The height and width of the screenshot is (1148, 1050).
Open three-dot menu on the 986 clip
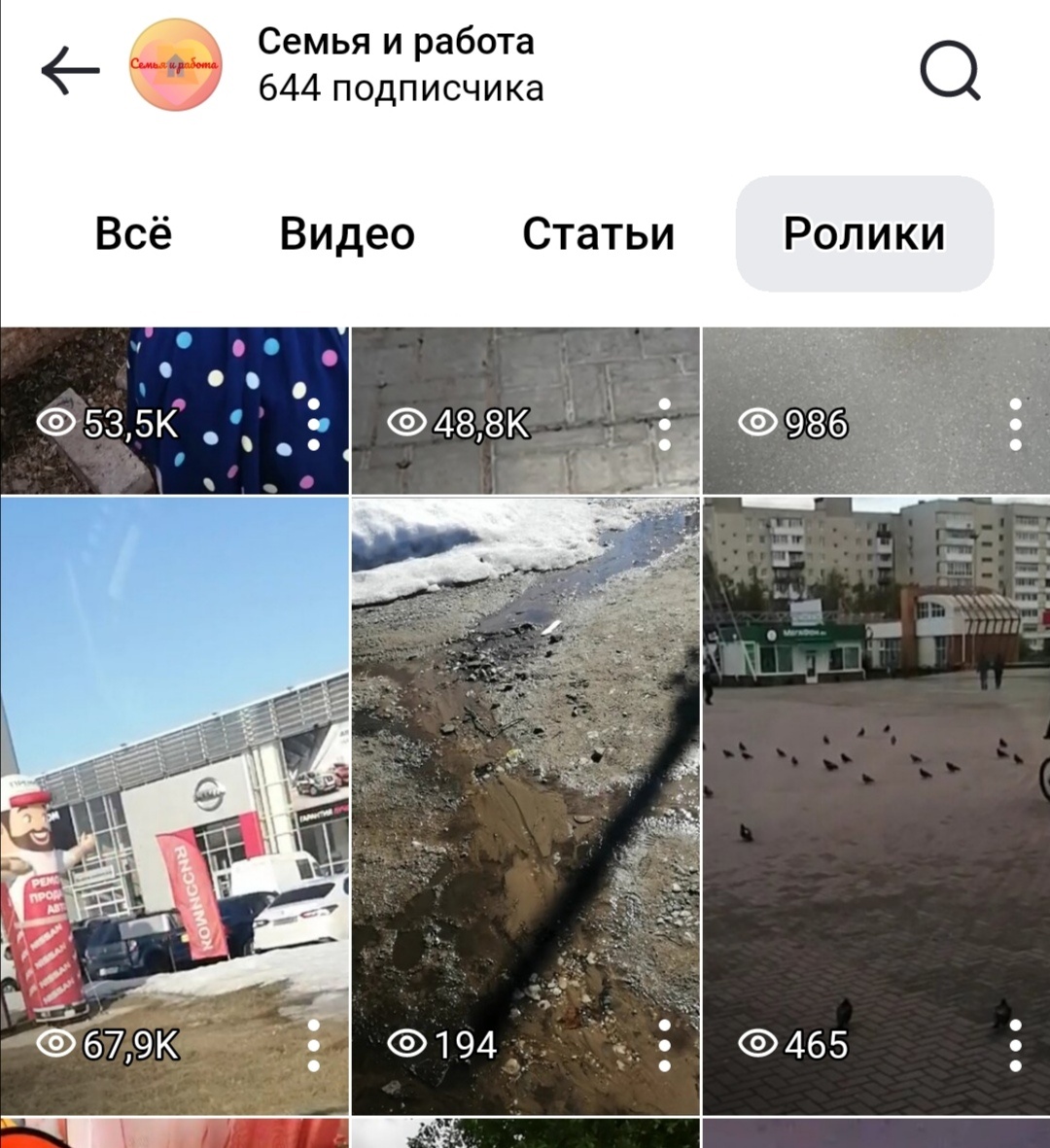[1015, 425]
